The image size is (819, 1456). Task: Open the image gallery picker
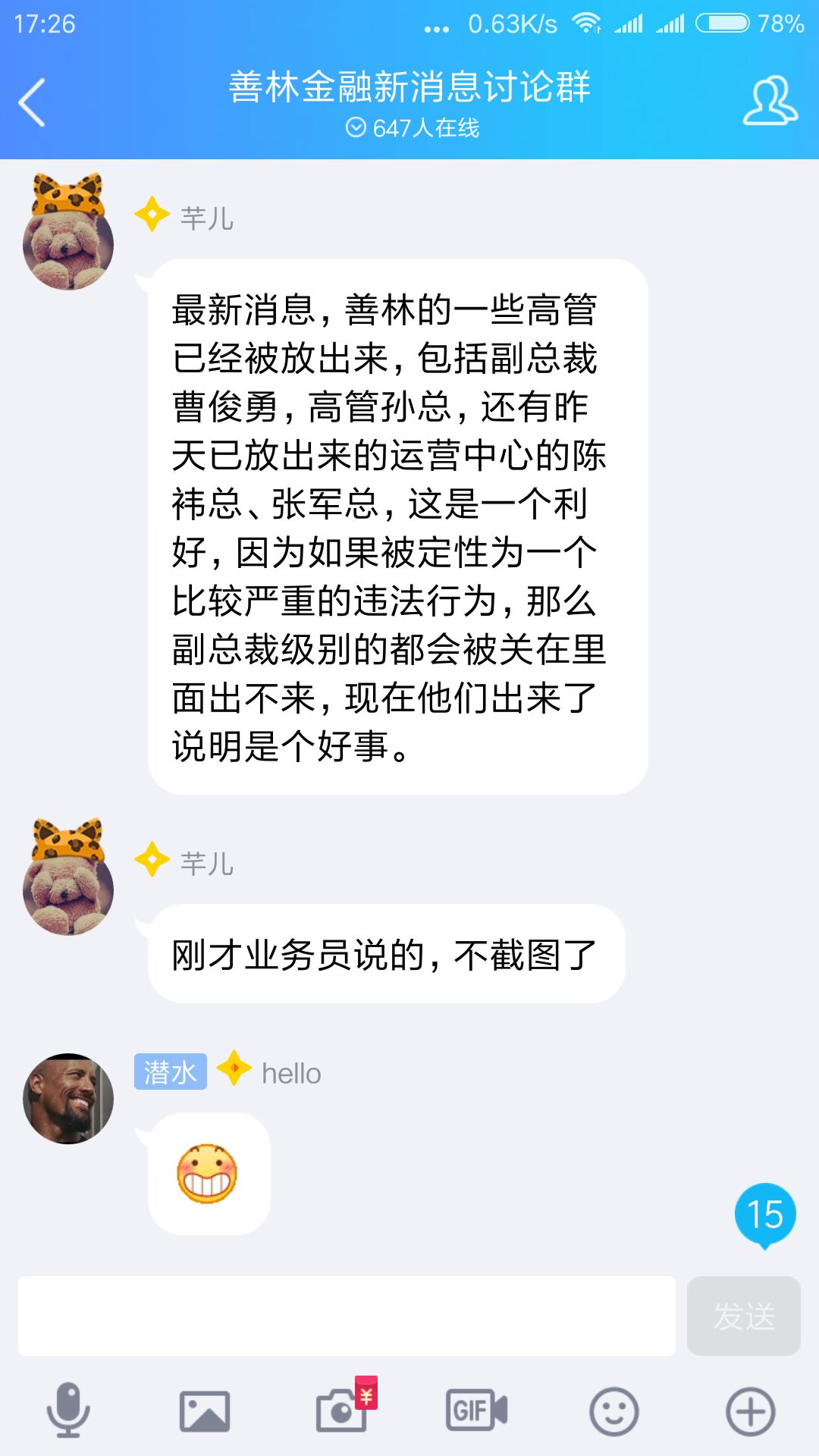click(205, 1411)
